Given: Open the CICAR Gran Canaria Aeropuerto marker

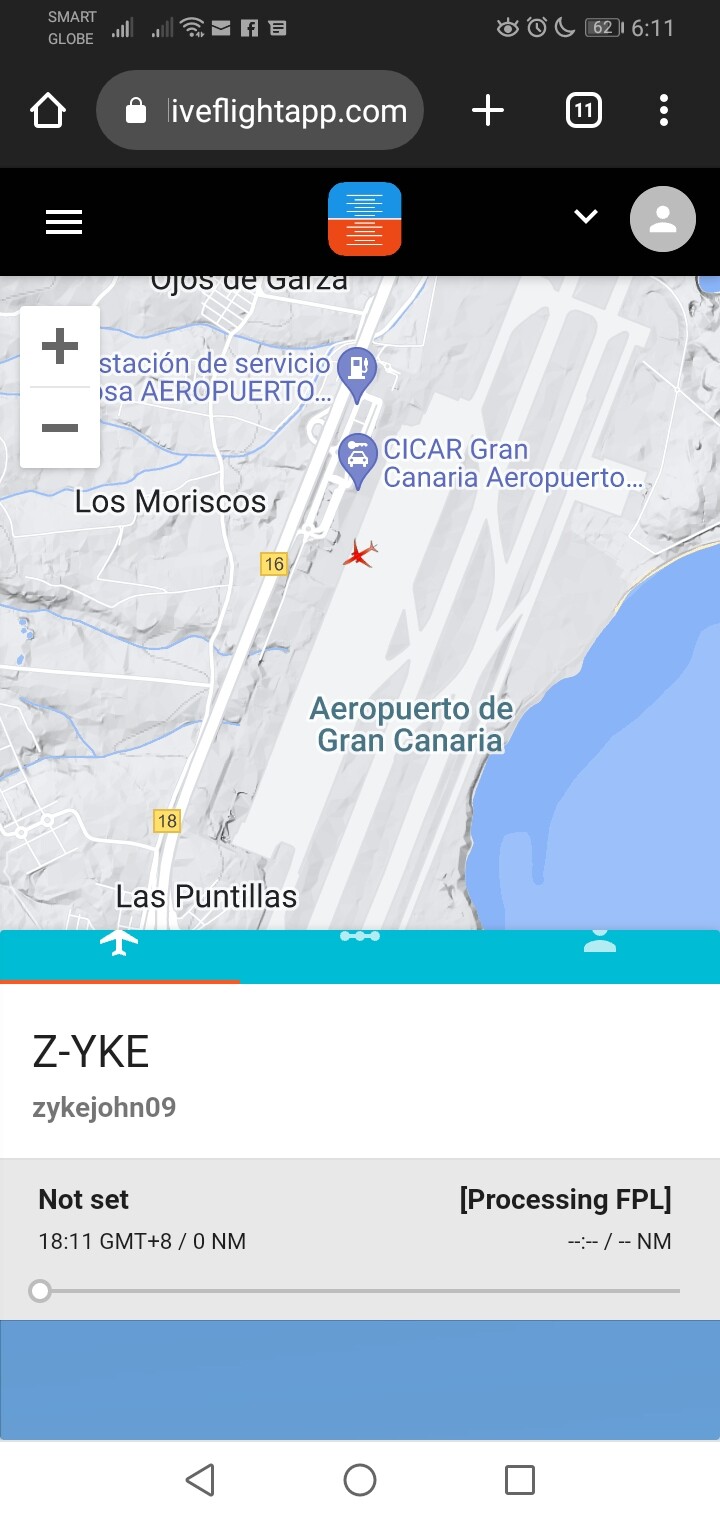Looking at the screenshot, I should click(356, 458).
